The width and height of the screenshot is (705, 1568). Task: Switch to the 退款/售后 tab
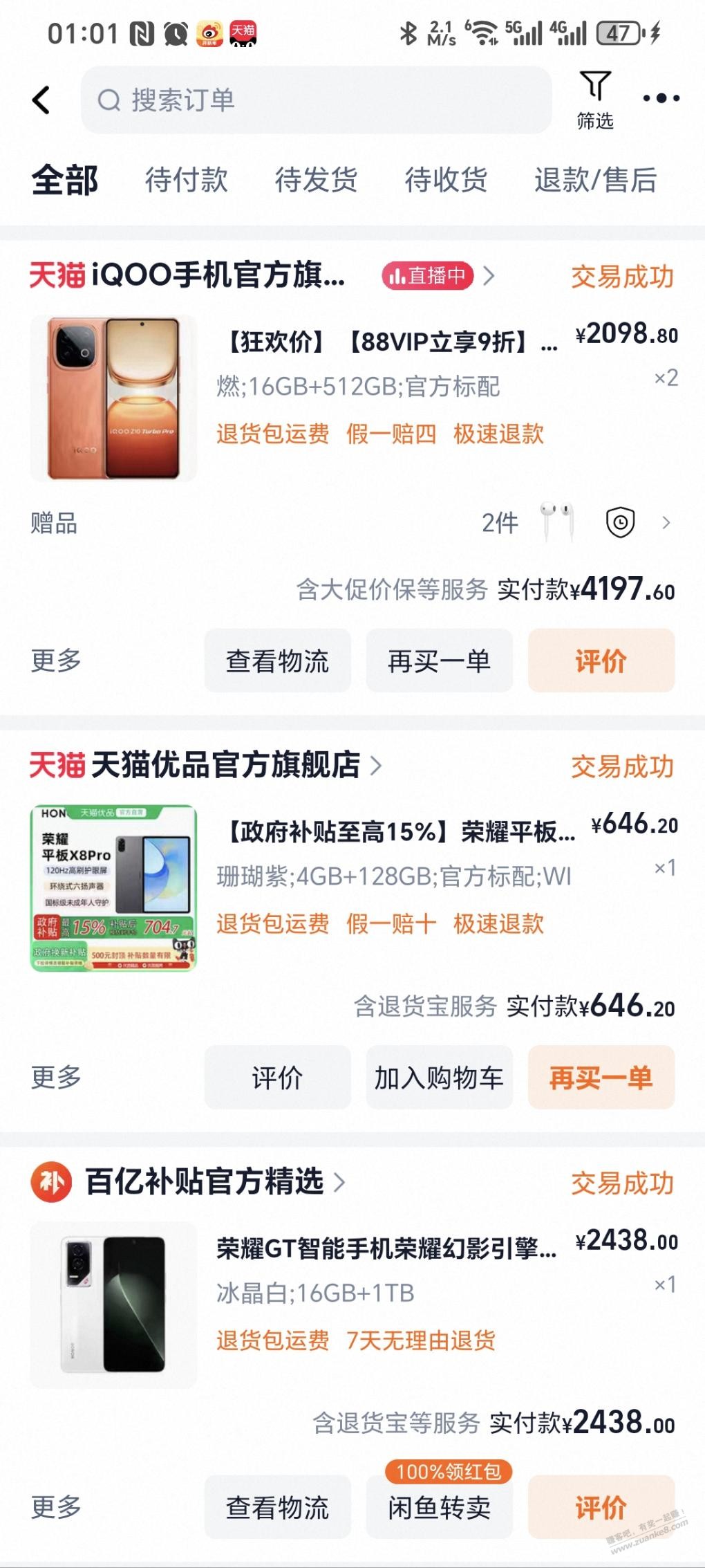pyautogui.click(x=595, y=180)
